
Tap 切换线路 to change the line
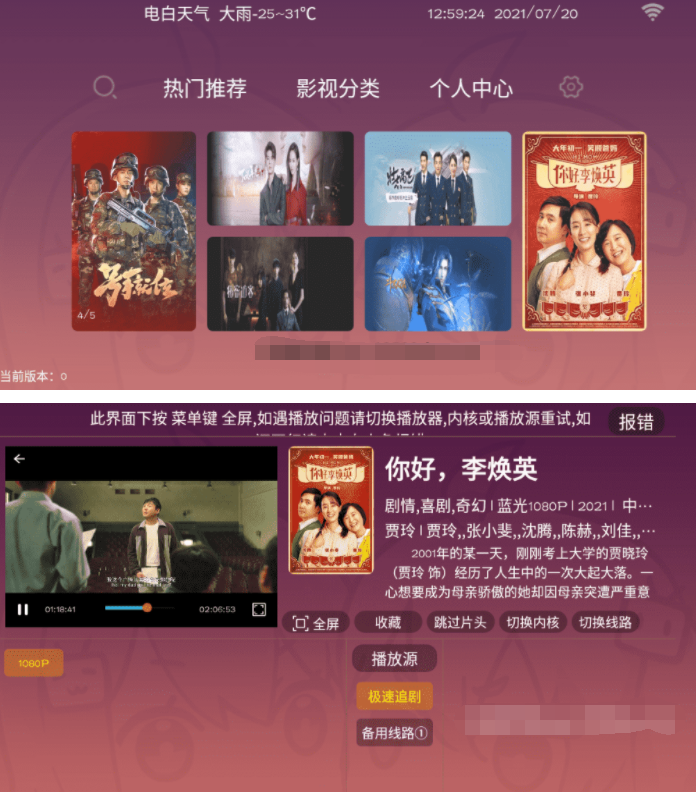606,623
